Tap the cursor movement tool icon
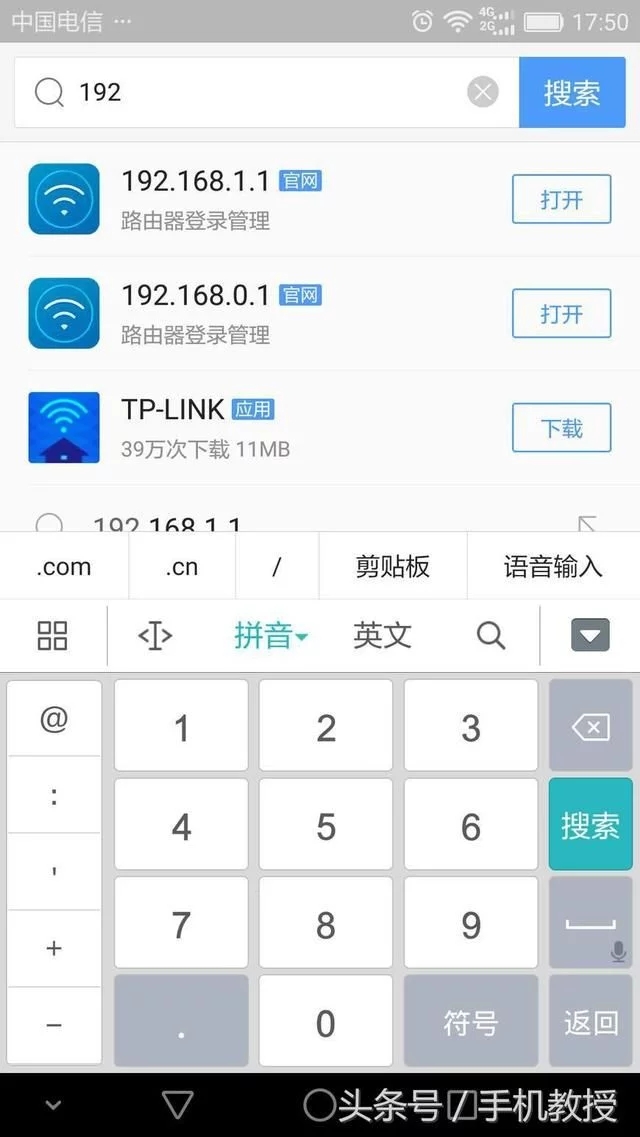This screenshot has height=1137, width=640. point(155,635)
